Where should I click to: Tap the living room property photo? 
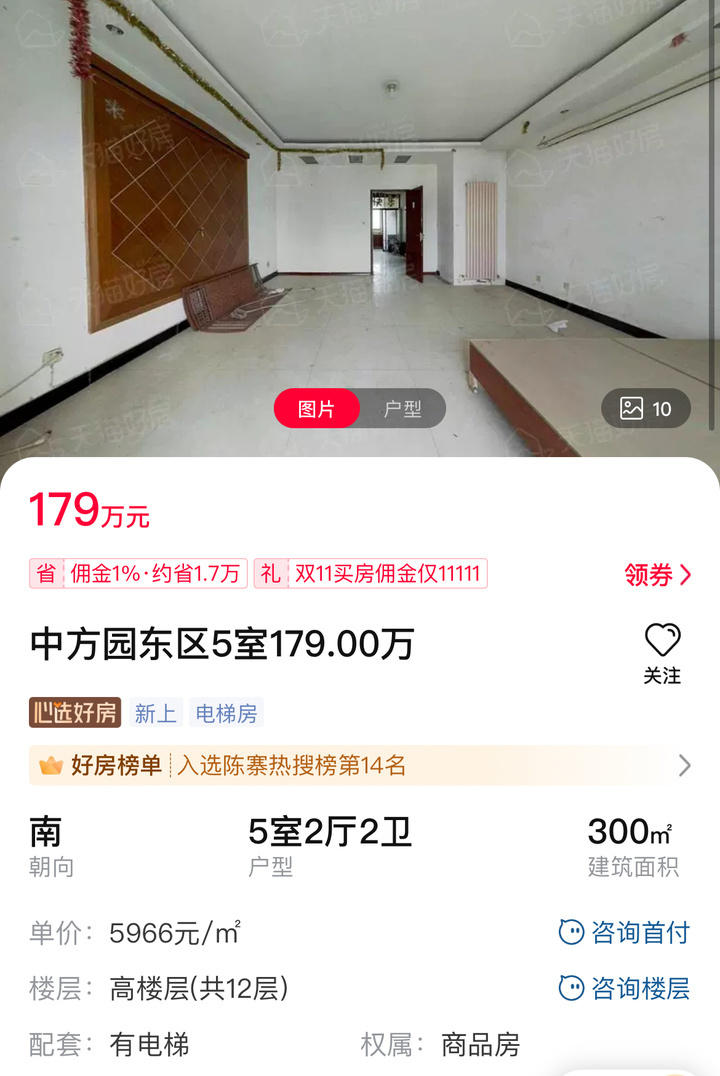[360, 200]
